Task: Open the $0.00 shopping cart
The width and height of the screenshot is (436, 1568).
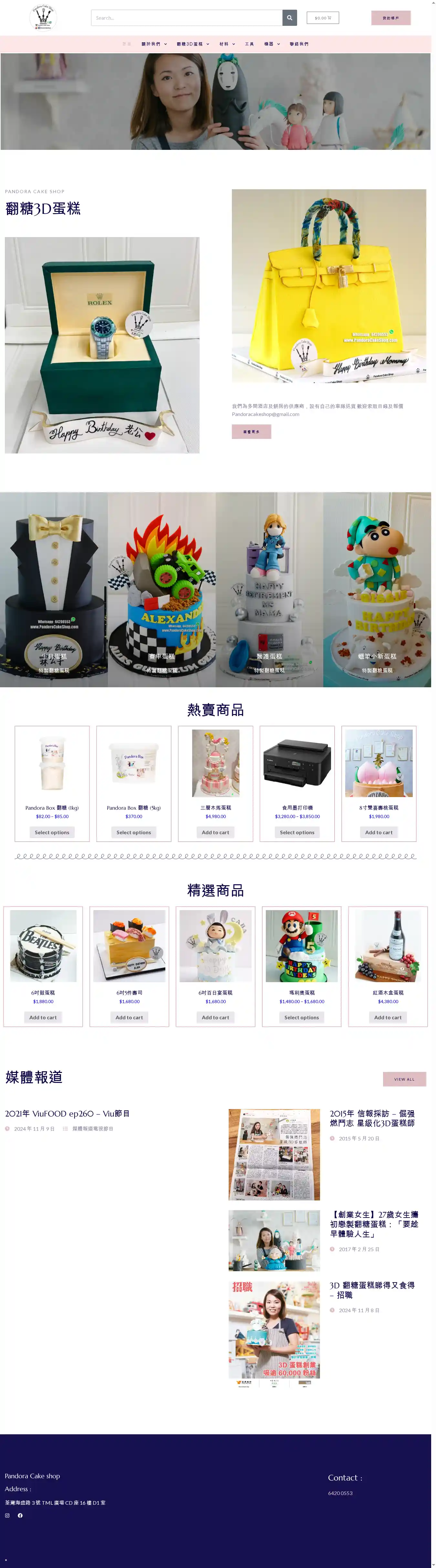Action: point(323,18)
